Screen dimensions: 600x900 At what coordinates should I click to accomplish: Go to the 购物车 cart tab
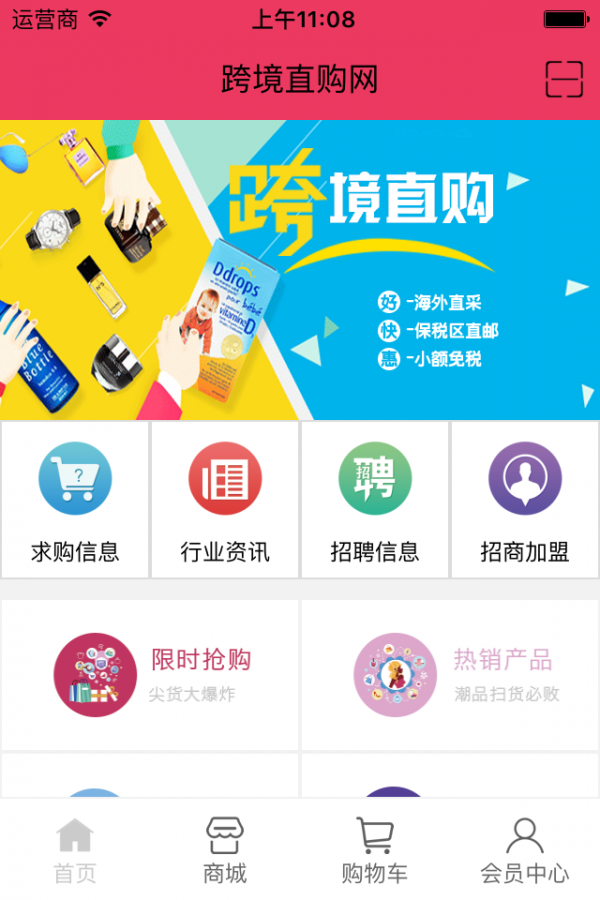[x=375, y=850]
